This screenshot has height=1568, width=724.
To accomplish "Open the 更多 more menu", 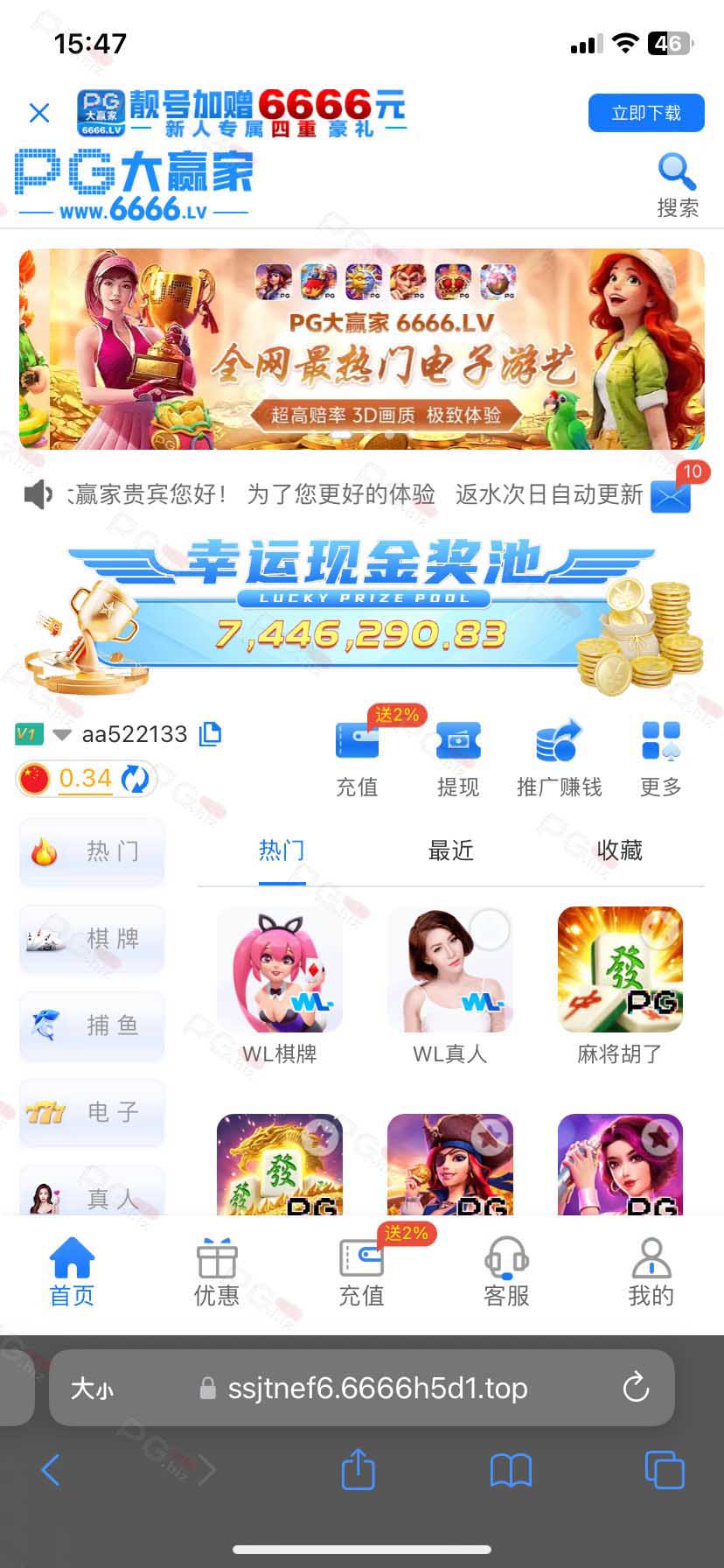I will (661, 758).
